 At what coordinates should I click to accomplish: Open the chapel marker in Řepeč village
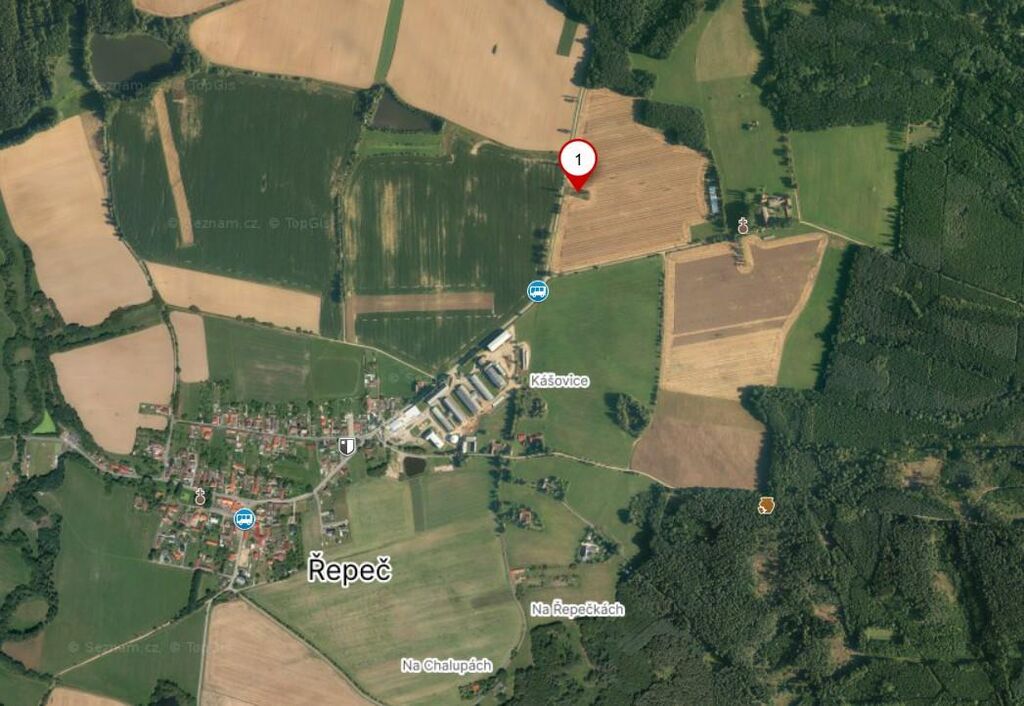pos(200,495)
